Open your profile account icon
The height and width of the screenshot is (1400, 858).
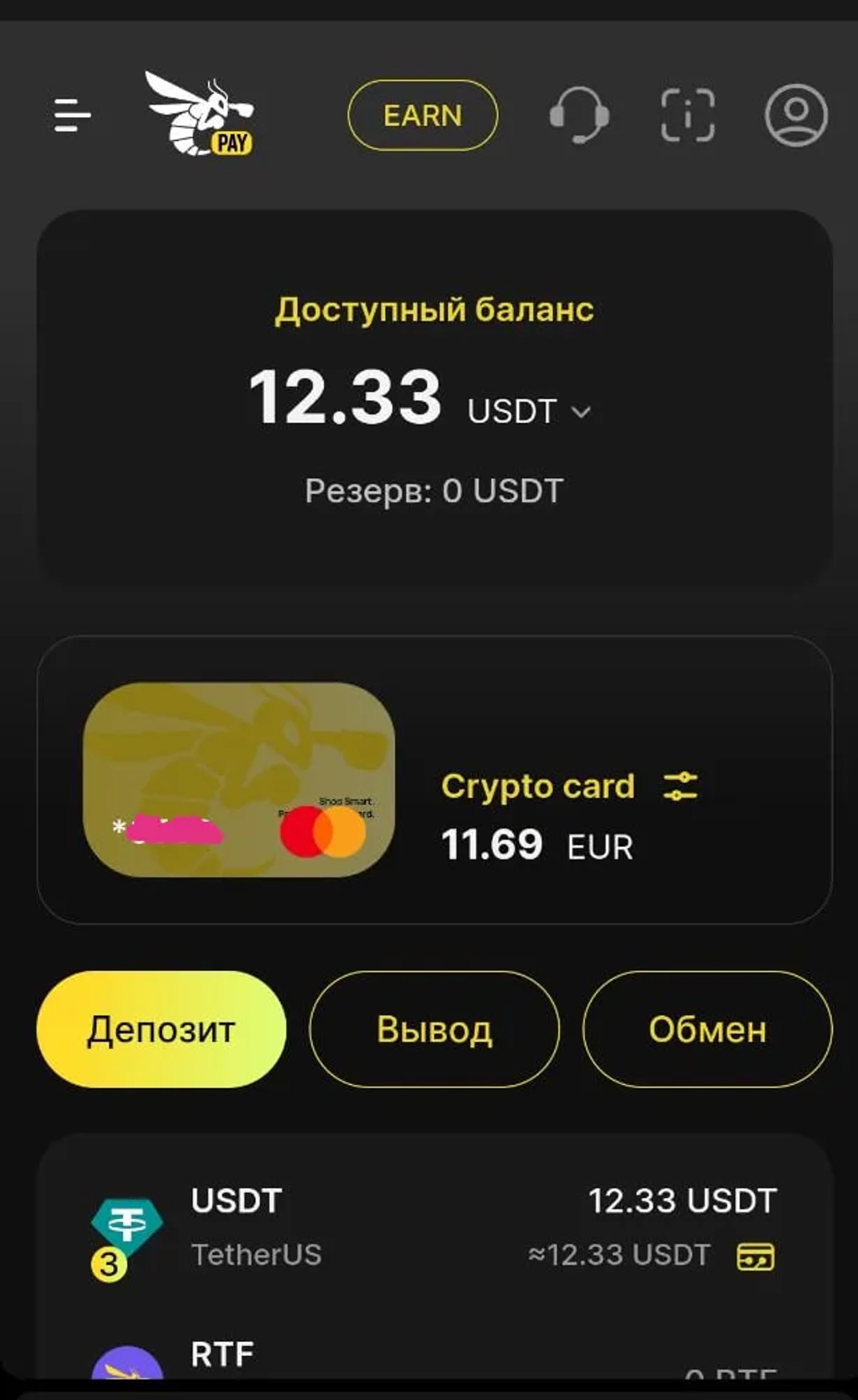click(795, 116)
